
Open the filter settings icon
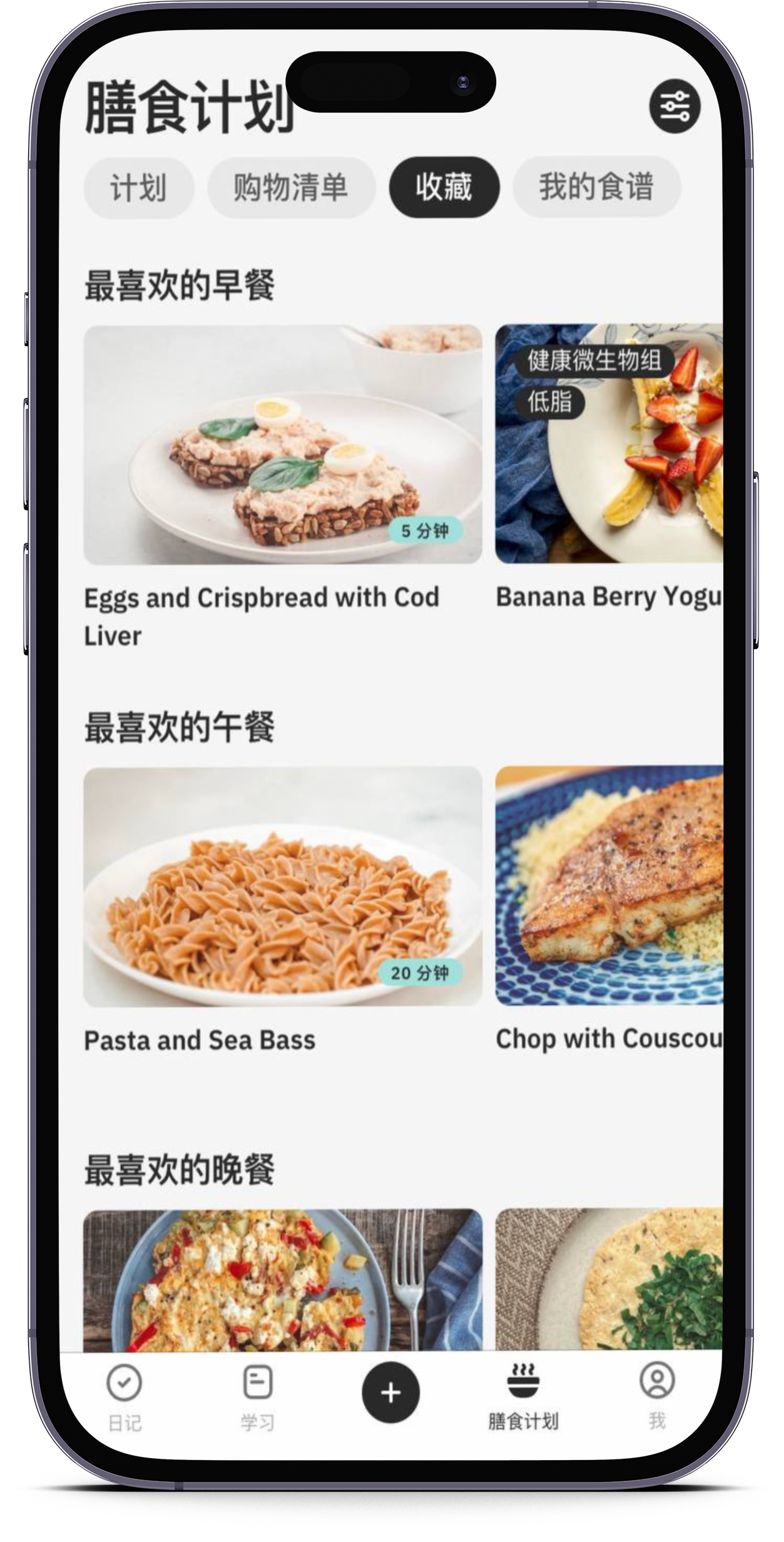tap(675, 106)
